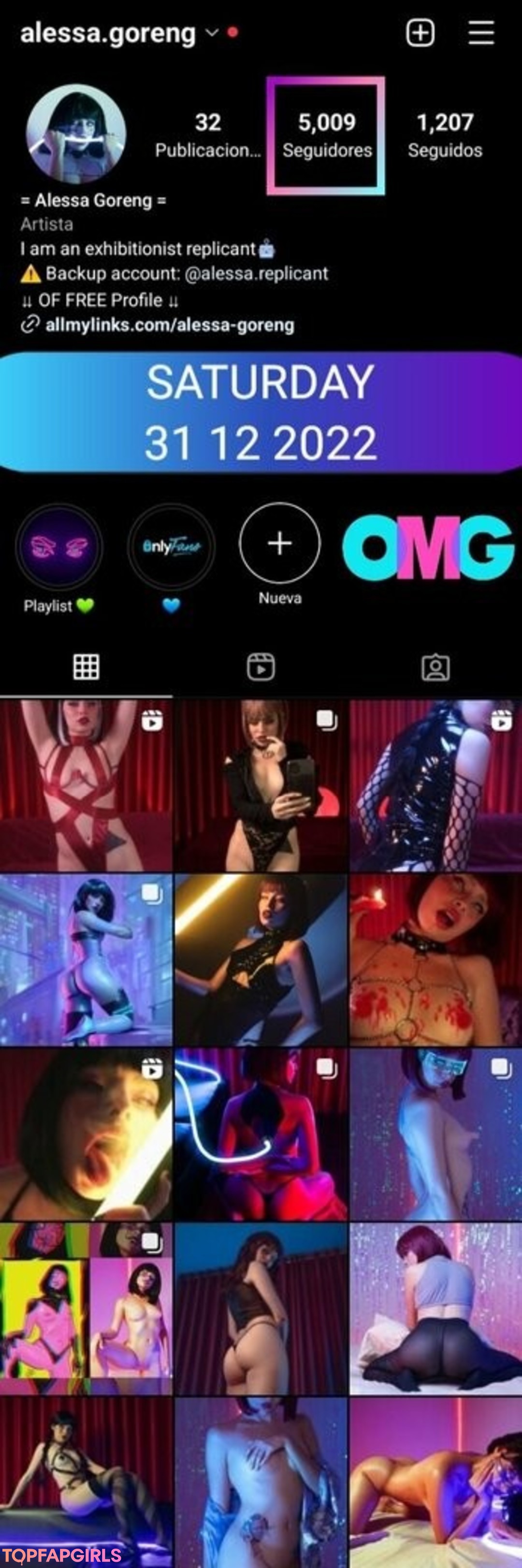Switch to the posts grid tab
The image size is (522, 1568).
coord(86,667)
